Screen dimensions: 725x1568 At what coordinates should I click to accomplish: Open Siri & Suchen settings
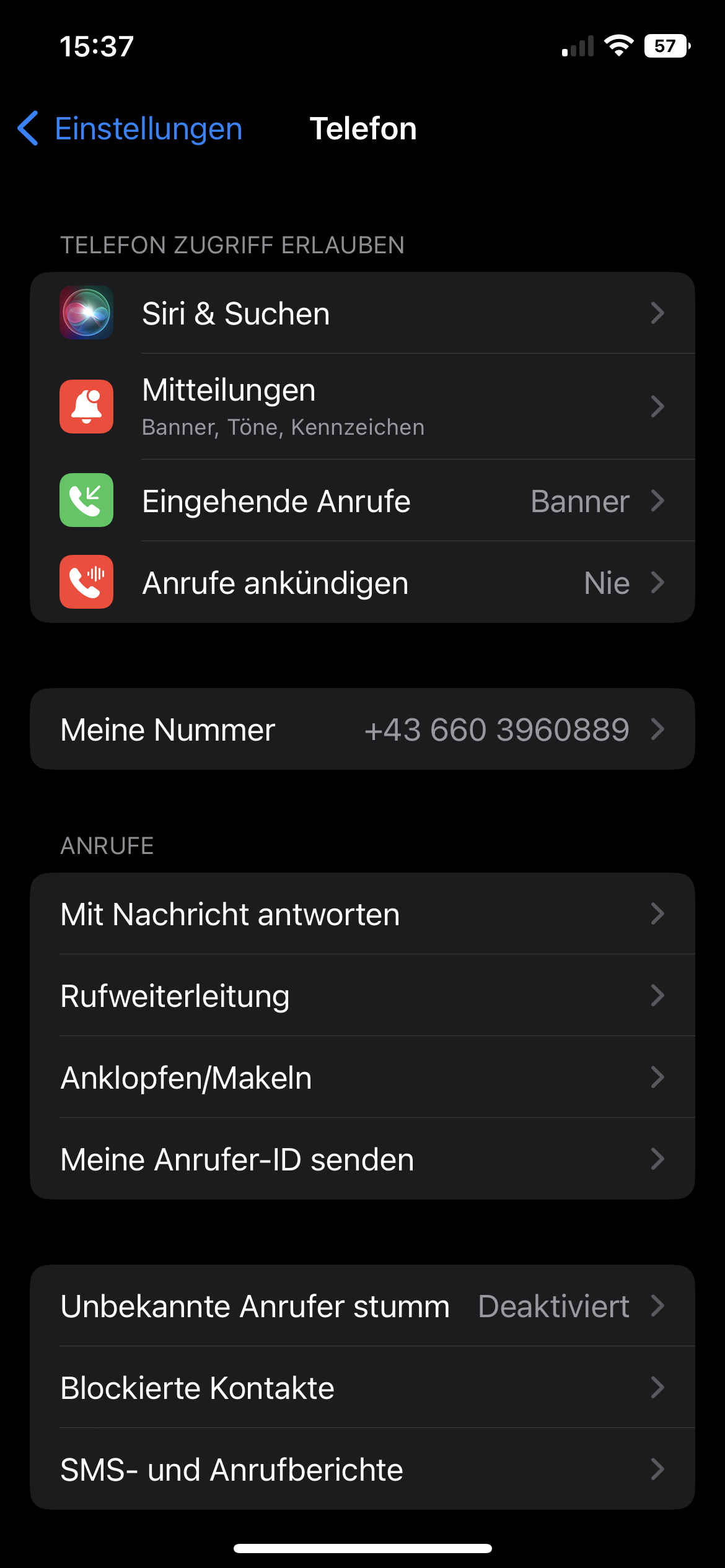point(362,313)
